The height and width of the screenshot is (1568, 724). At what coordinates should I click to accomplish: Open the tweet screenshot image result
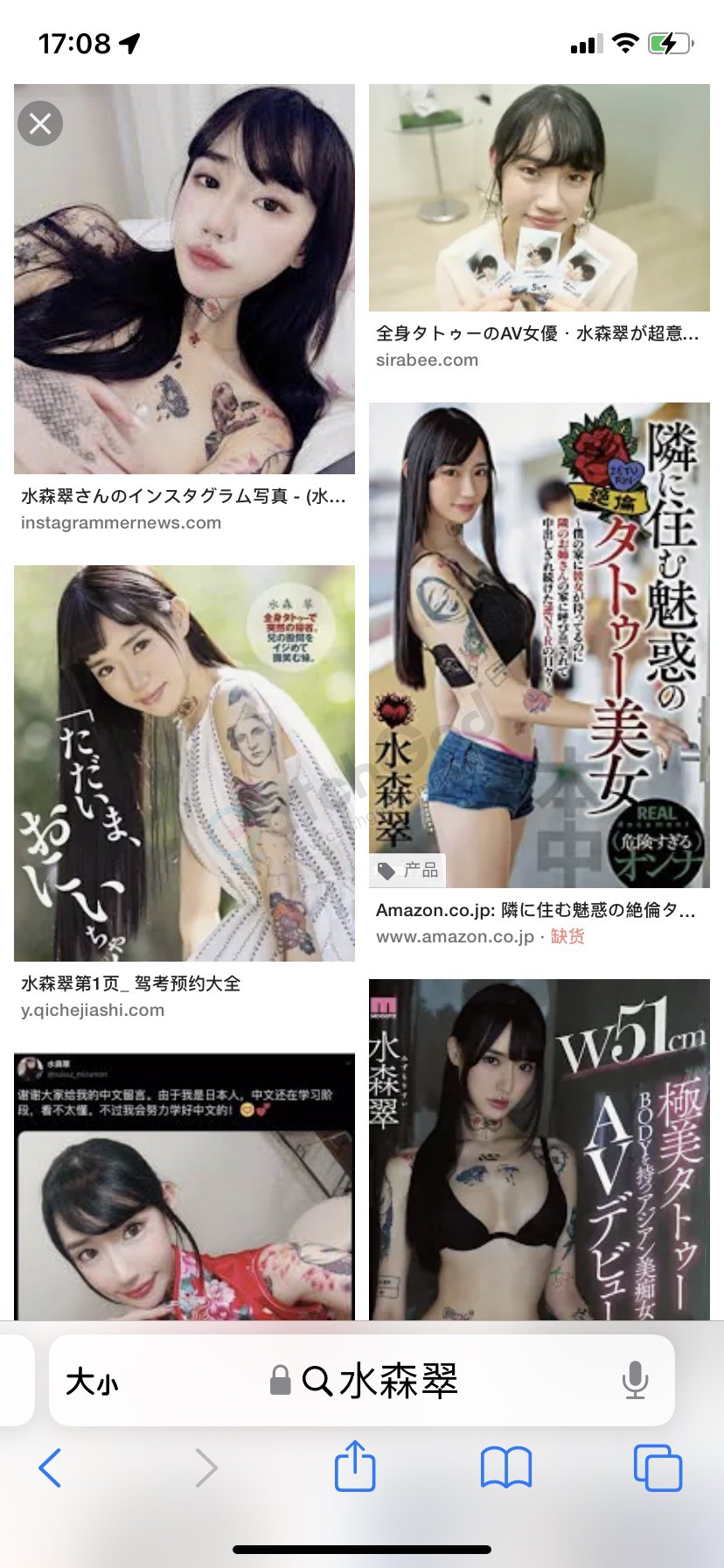184,1186
